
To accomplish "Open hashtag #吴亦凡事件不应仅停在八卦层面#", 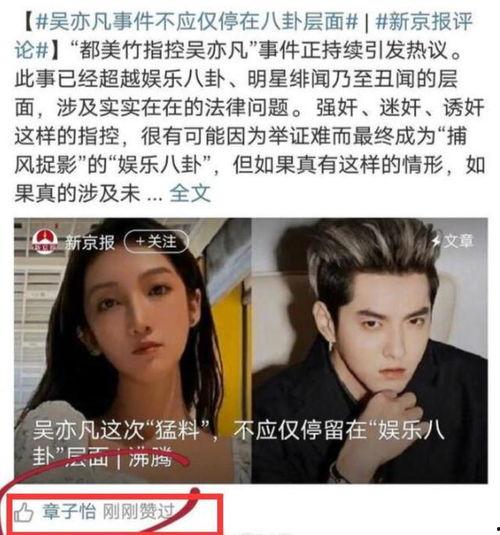I will pyautogui.click(x=196, y=21).
